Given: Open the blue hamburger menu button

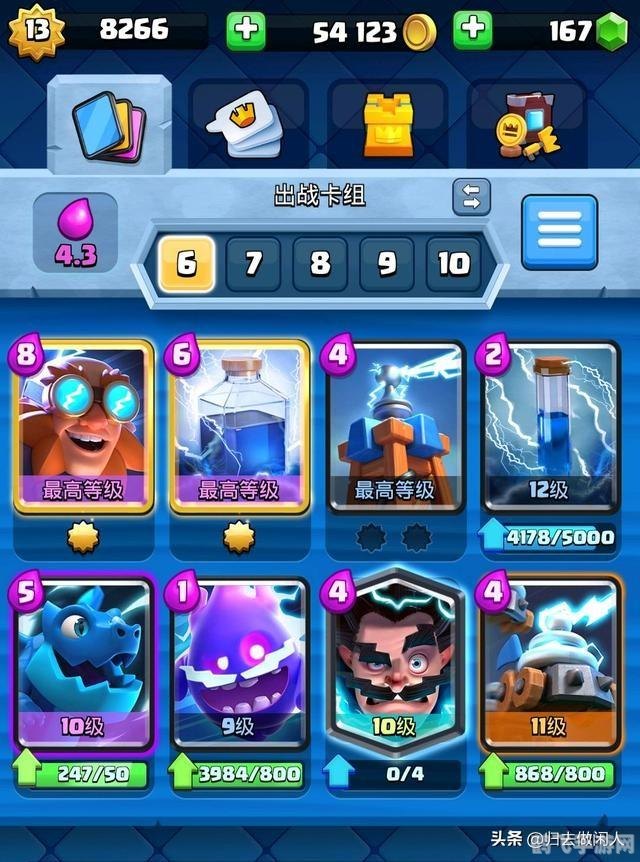Looking at the screenshot, I should point(559,233).
